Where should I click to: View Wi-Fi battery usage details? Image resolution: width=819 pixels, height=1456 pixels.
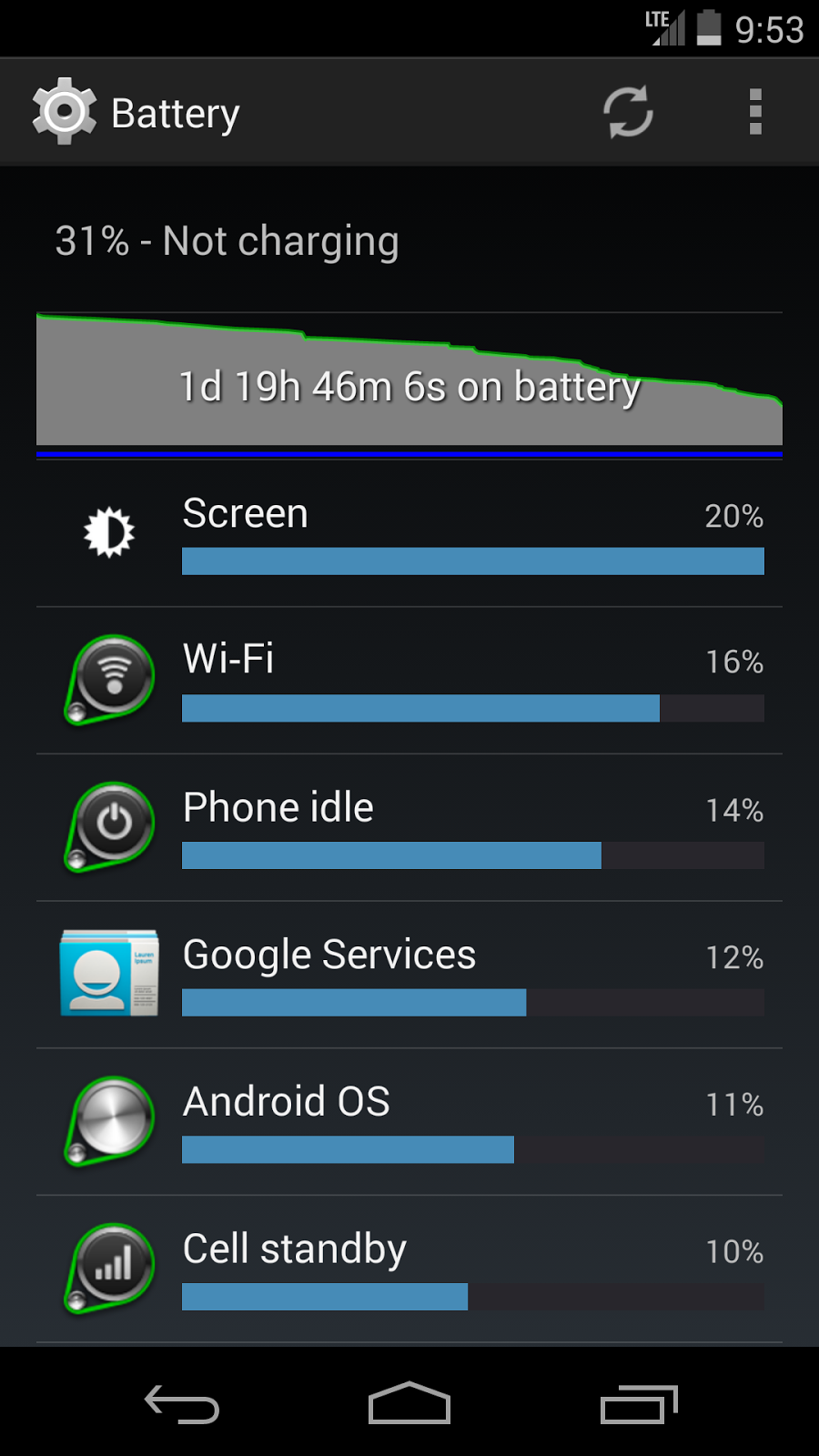[409, 681]
